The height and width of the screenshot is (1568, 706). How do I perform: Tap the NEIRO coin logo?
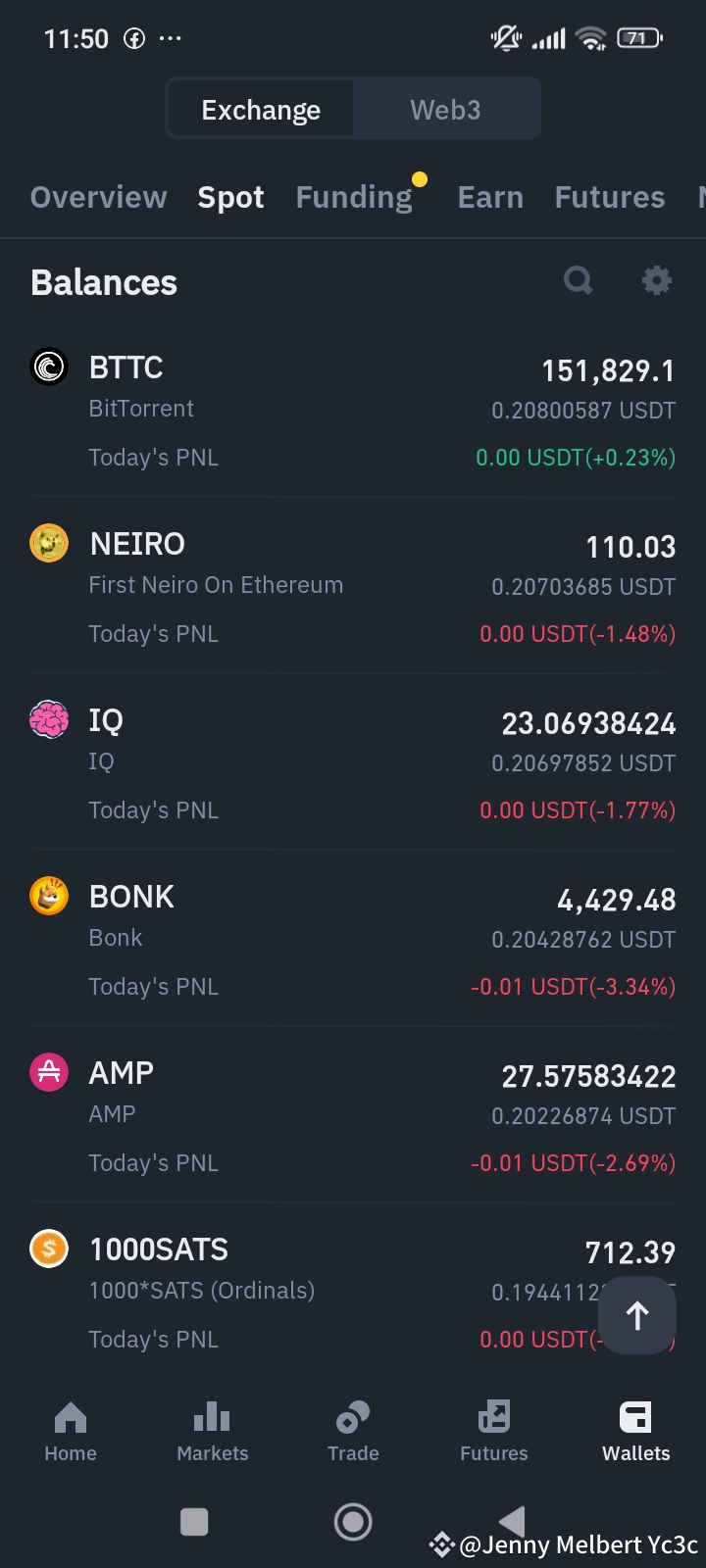(48, 543)
